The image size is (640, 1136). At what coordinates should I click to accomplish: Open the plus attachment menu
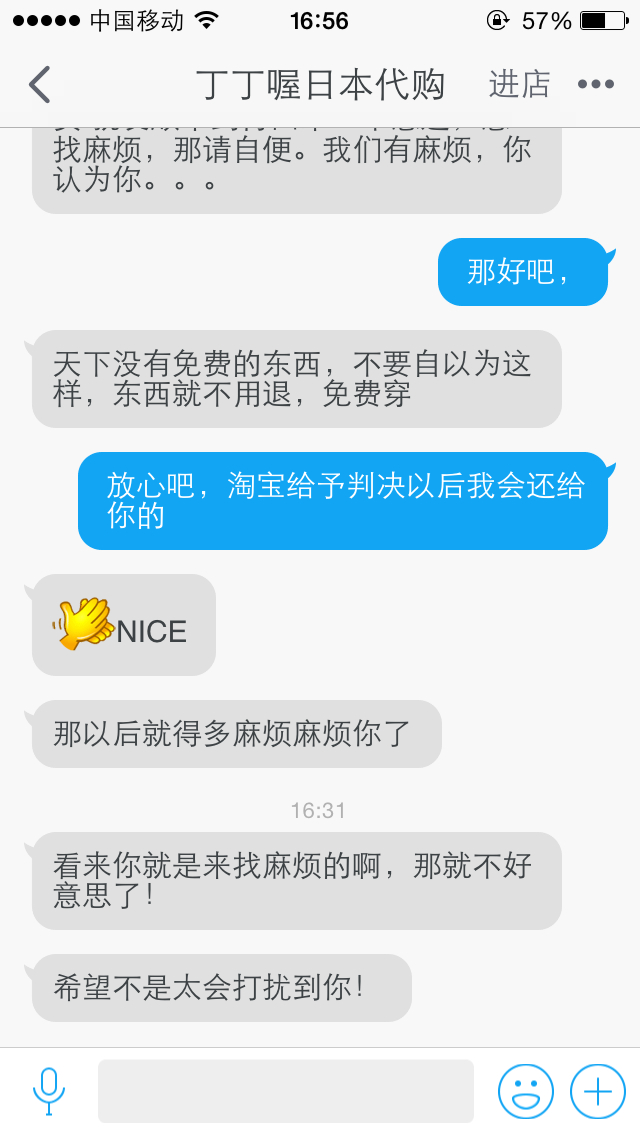[598, 1091]
